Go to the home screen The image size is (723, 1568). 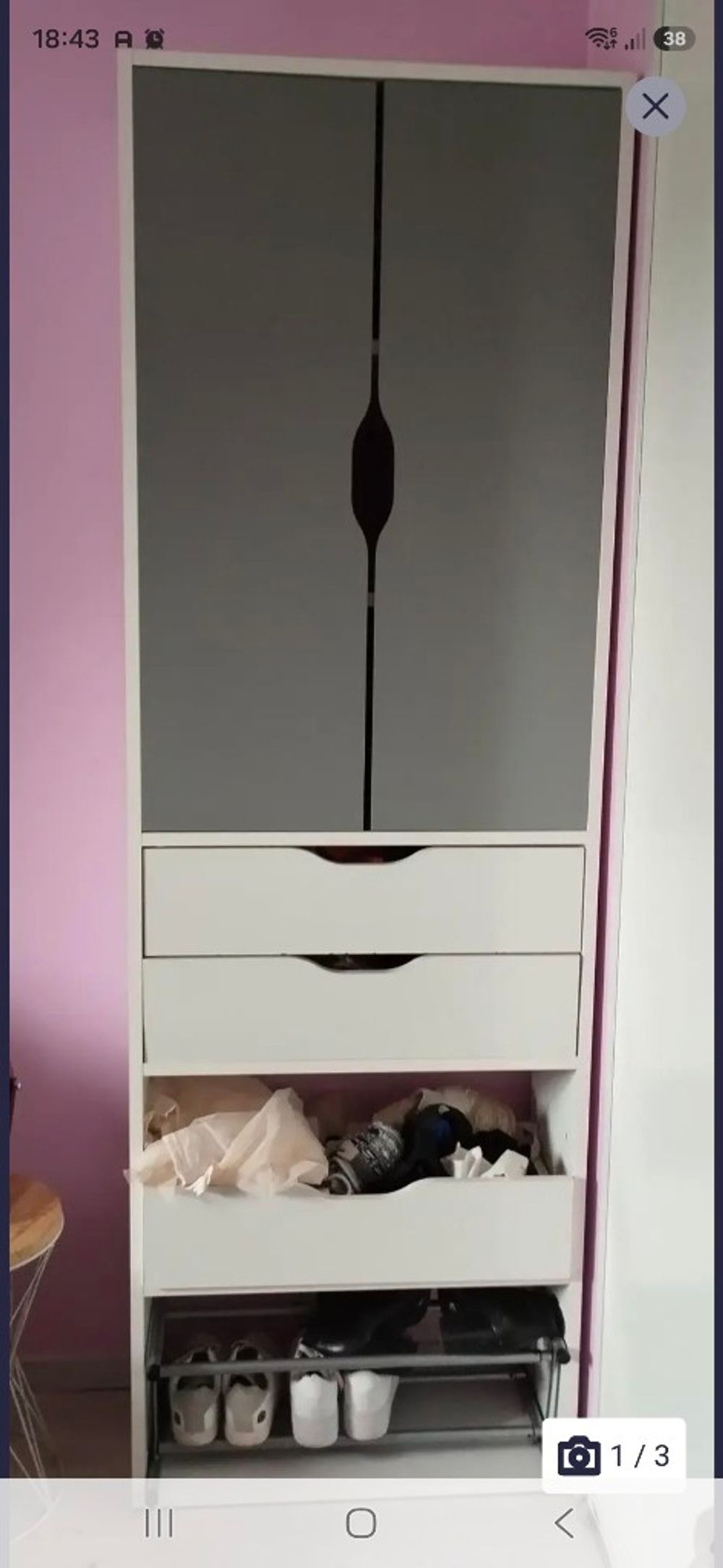[361, 1522]
